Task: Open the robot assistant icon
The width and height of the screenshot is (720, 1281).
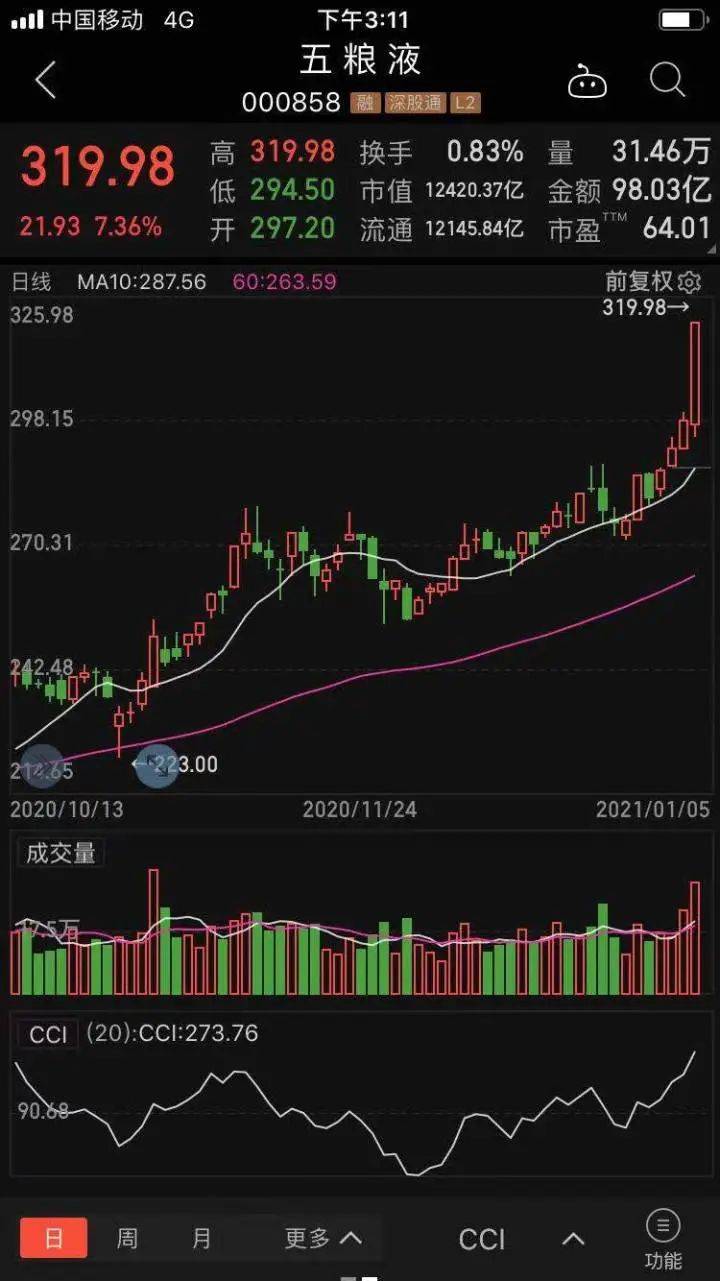Action: 587,82
